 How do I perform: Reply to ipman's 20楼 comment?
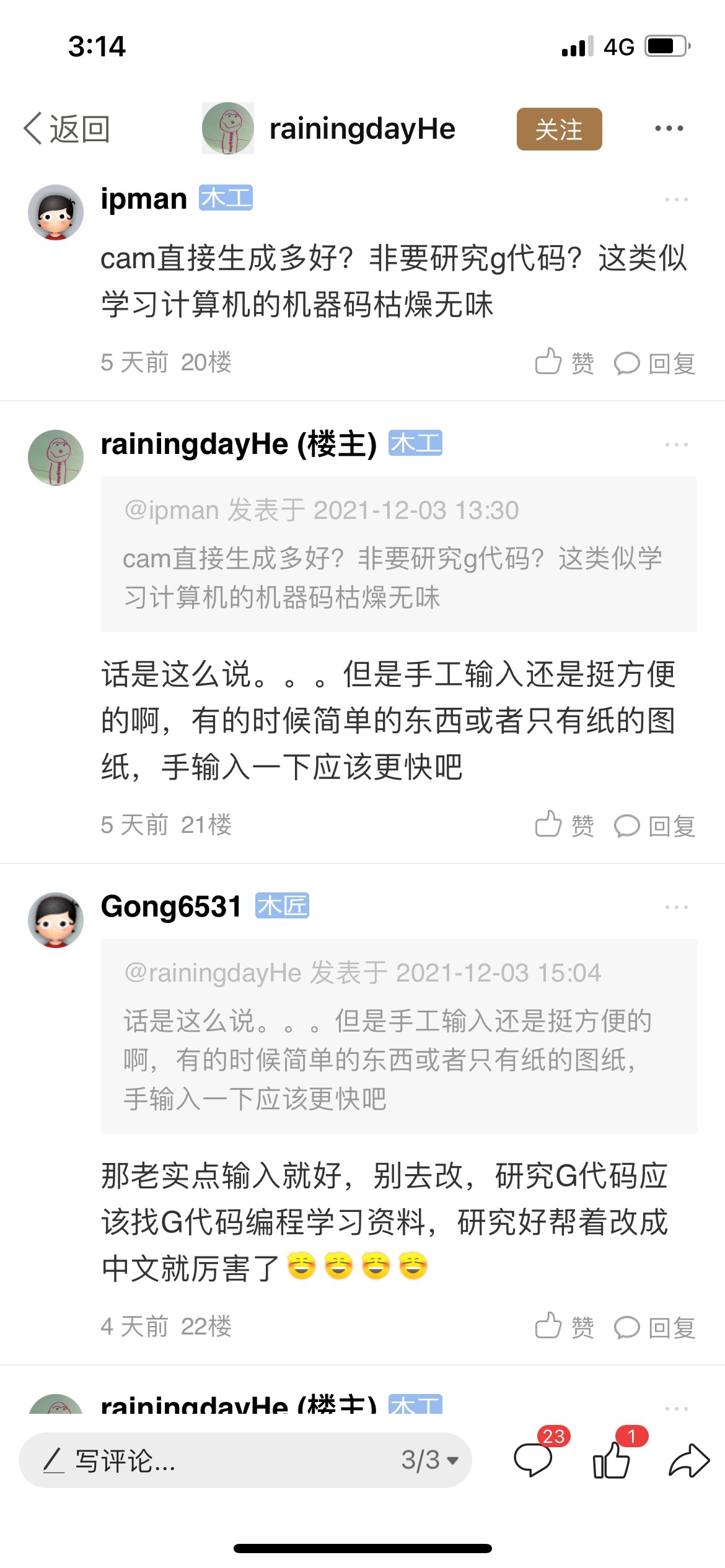(654, 363)
